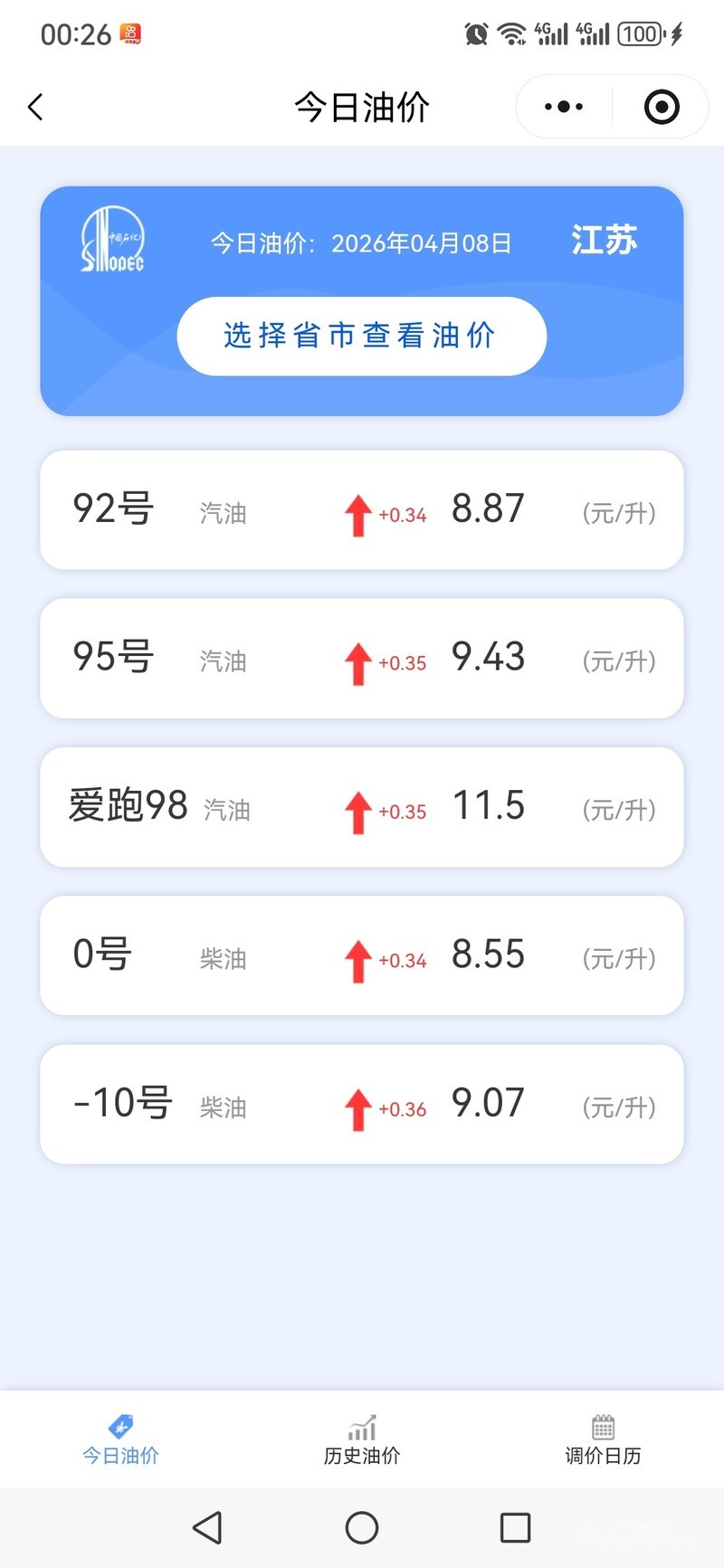Switch to the 历史油价 tab

pyautogui.click(x=361, y=1440)
